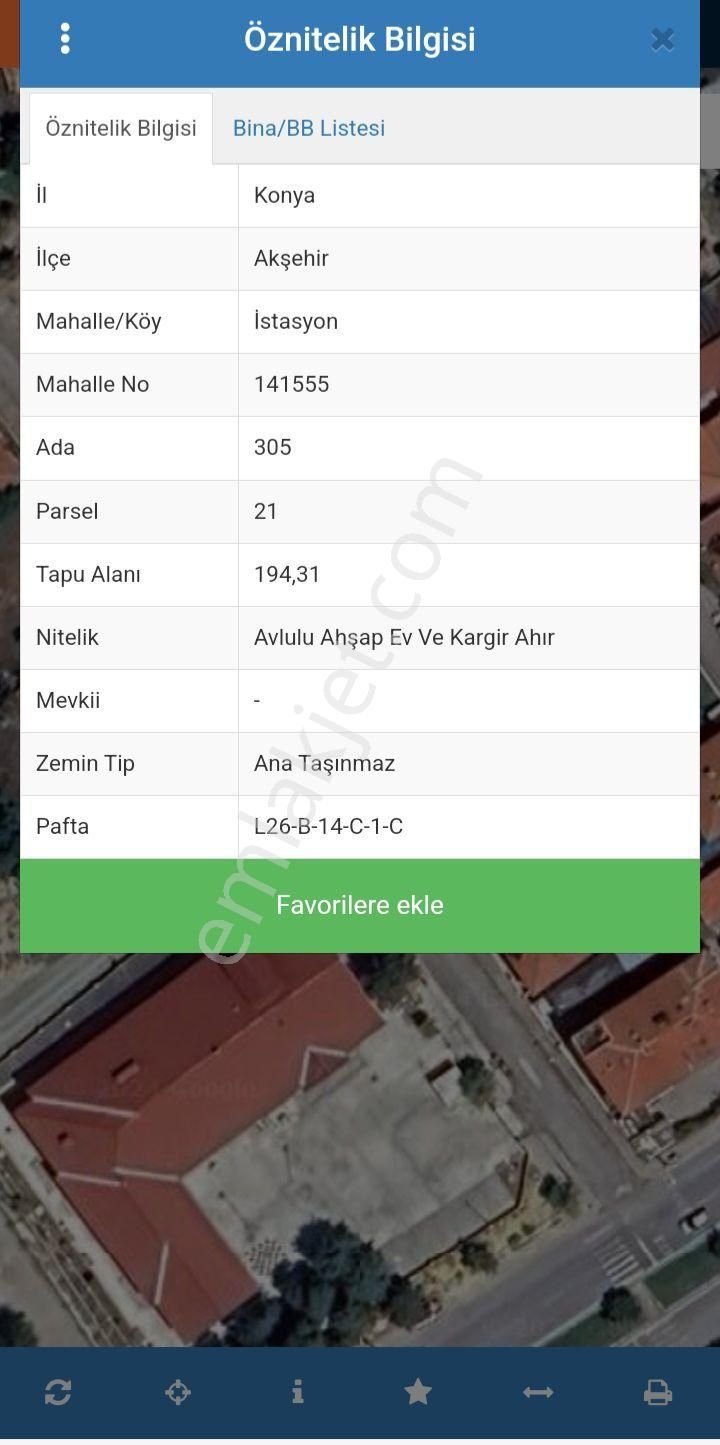Click the refresh icon in bottom toolbar
Screen dimensions: 720x1445
click(58, 1391)
